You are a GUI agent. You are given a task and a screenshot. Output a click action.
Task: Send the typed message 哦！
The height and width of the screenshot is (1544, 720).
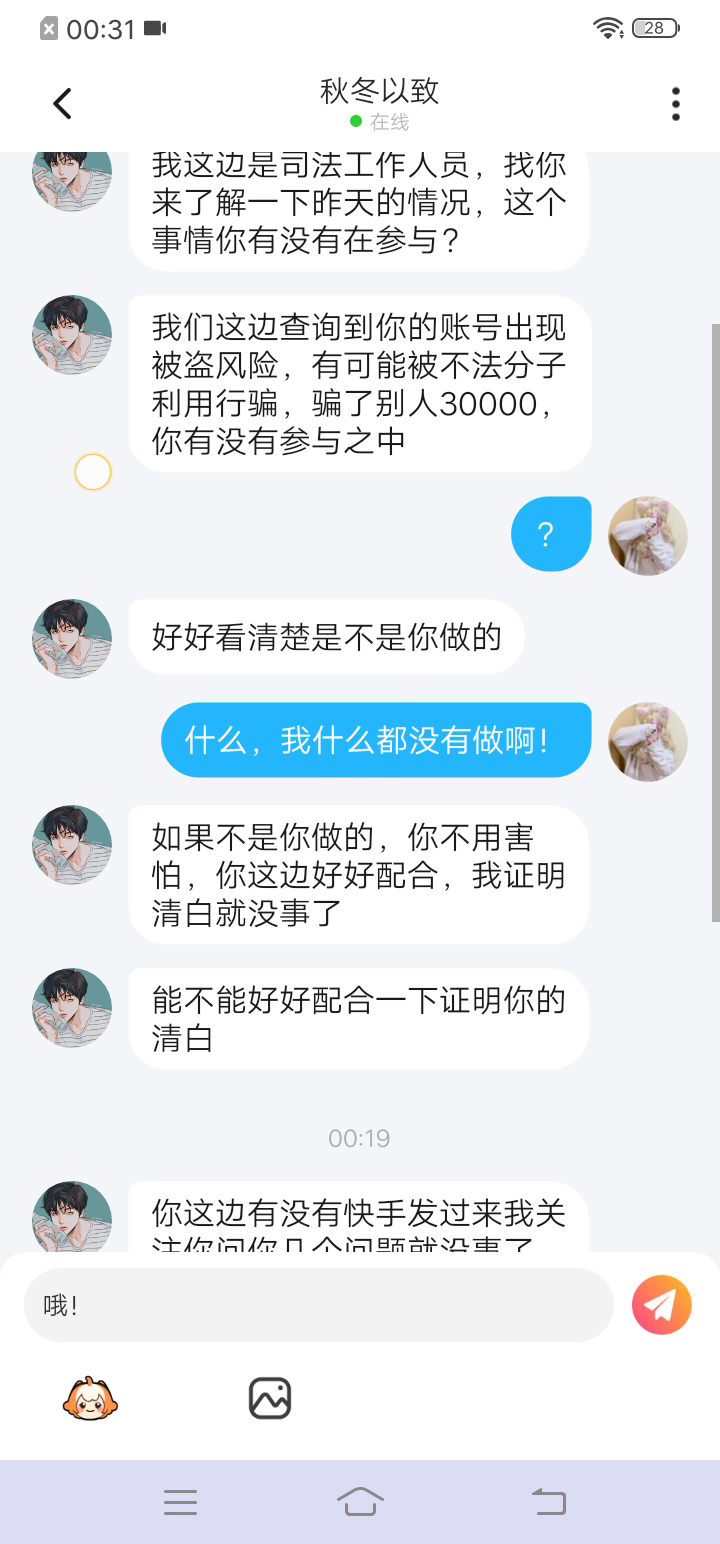662,1305
